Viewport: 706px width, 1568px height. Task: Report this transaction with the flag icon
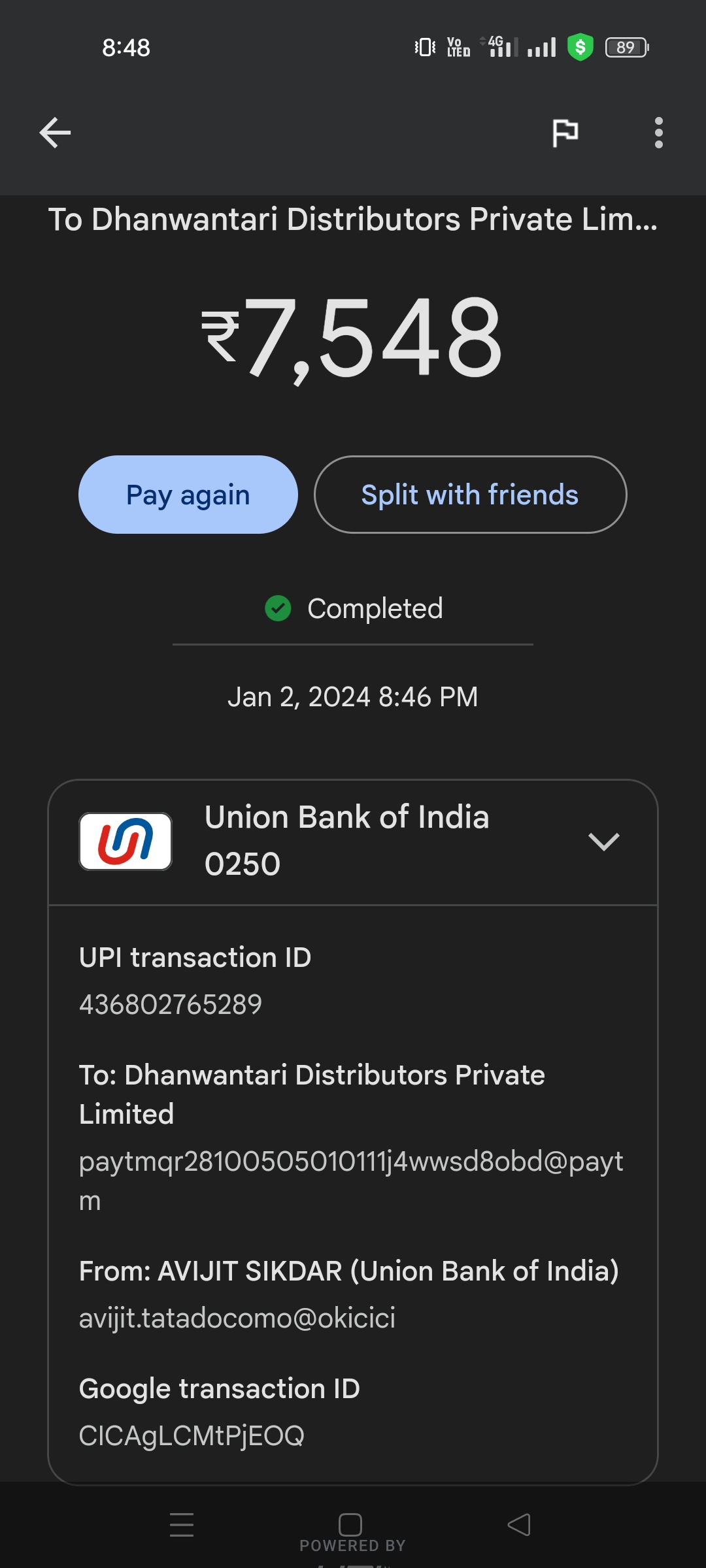[565, 133]
